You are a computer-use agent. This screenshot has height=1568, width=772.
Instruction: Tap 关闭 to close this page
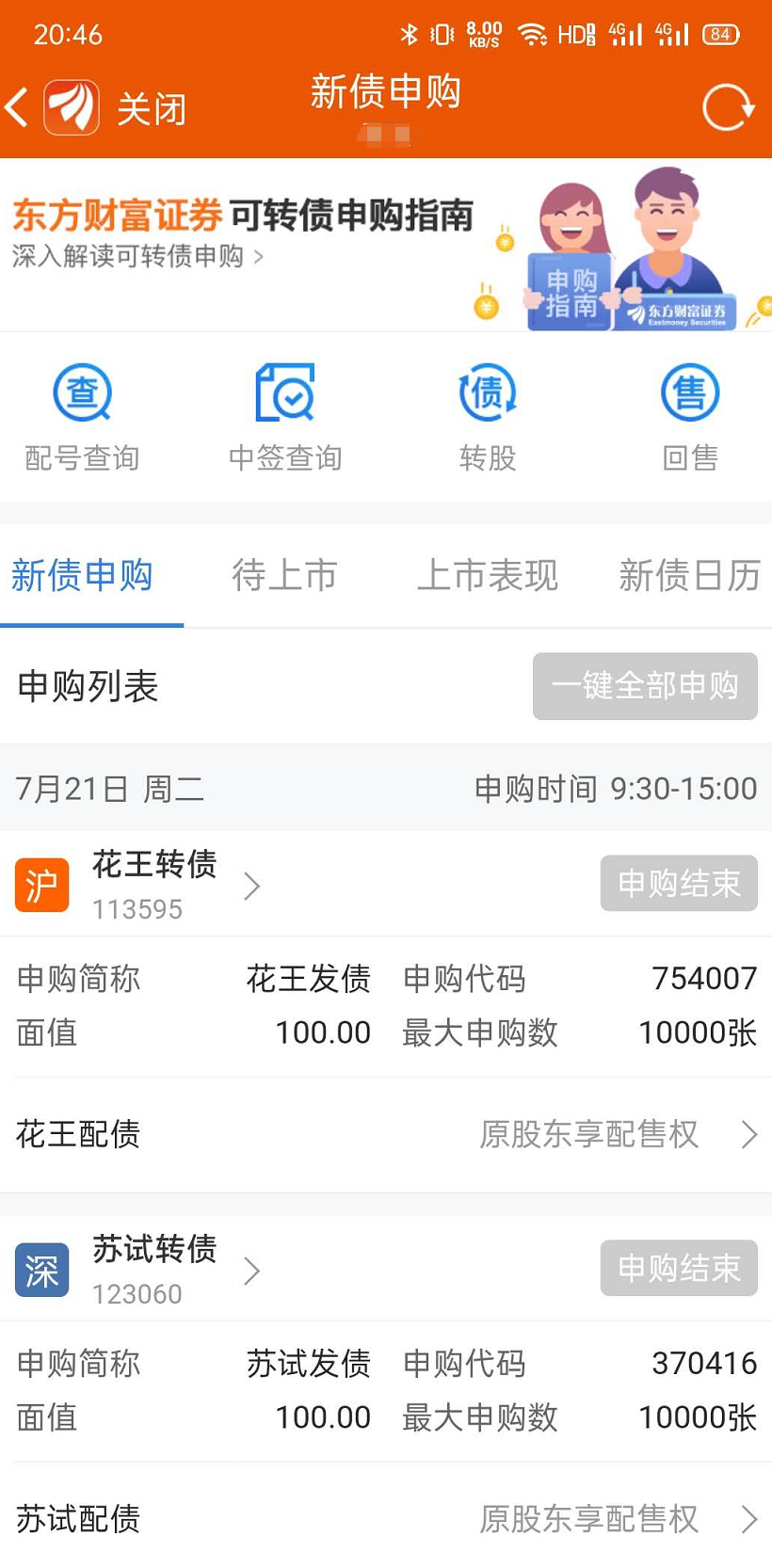click(x=151, y=109)
